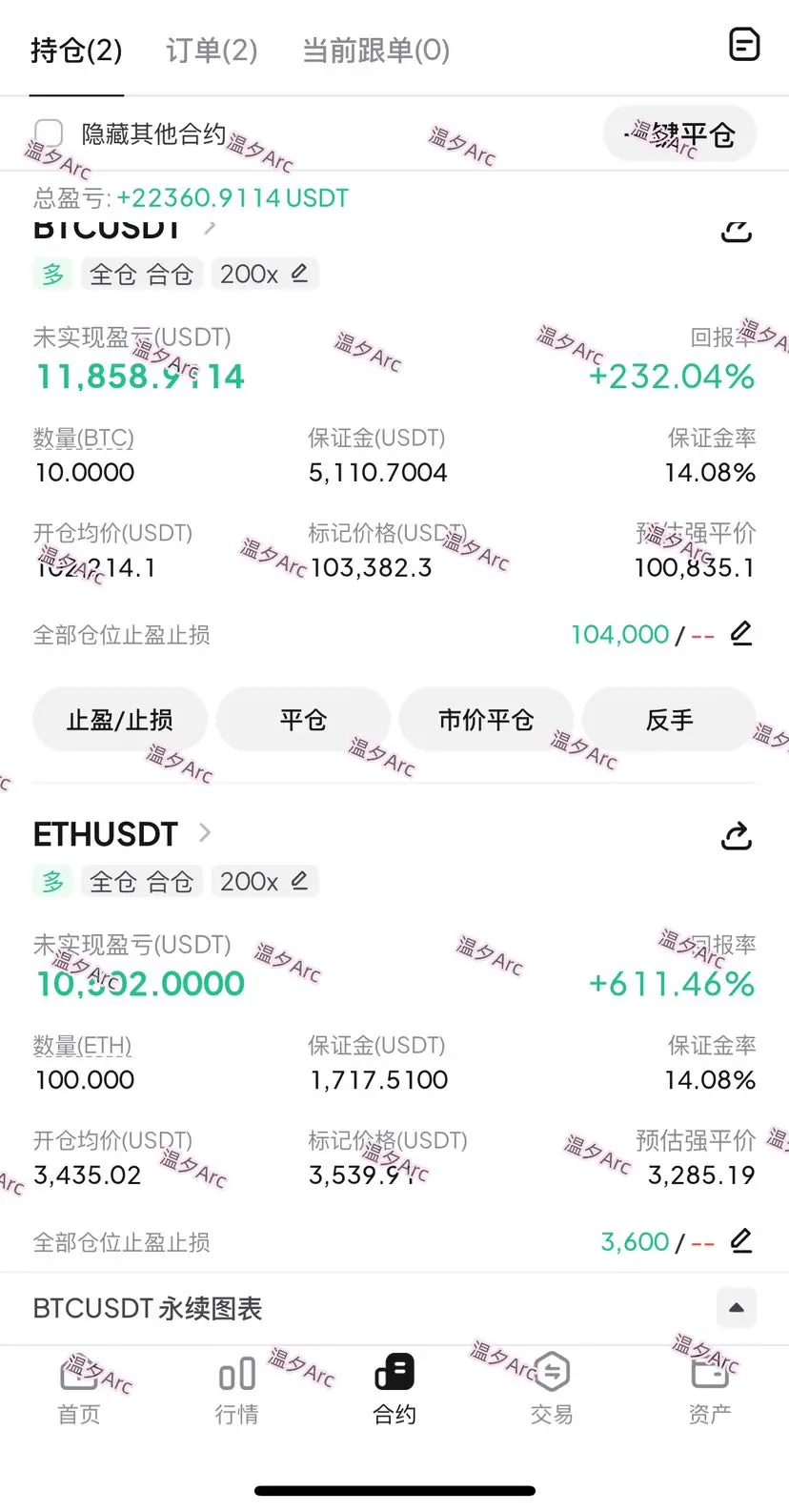Switch to the 当前跟单(0) tab
Screen dimensions: 789x1512
pos(375,50)
